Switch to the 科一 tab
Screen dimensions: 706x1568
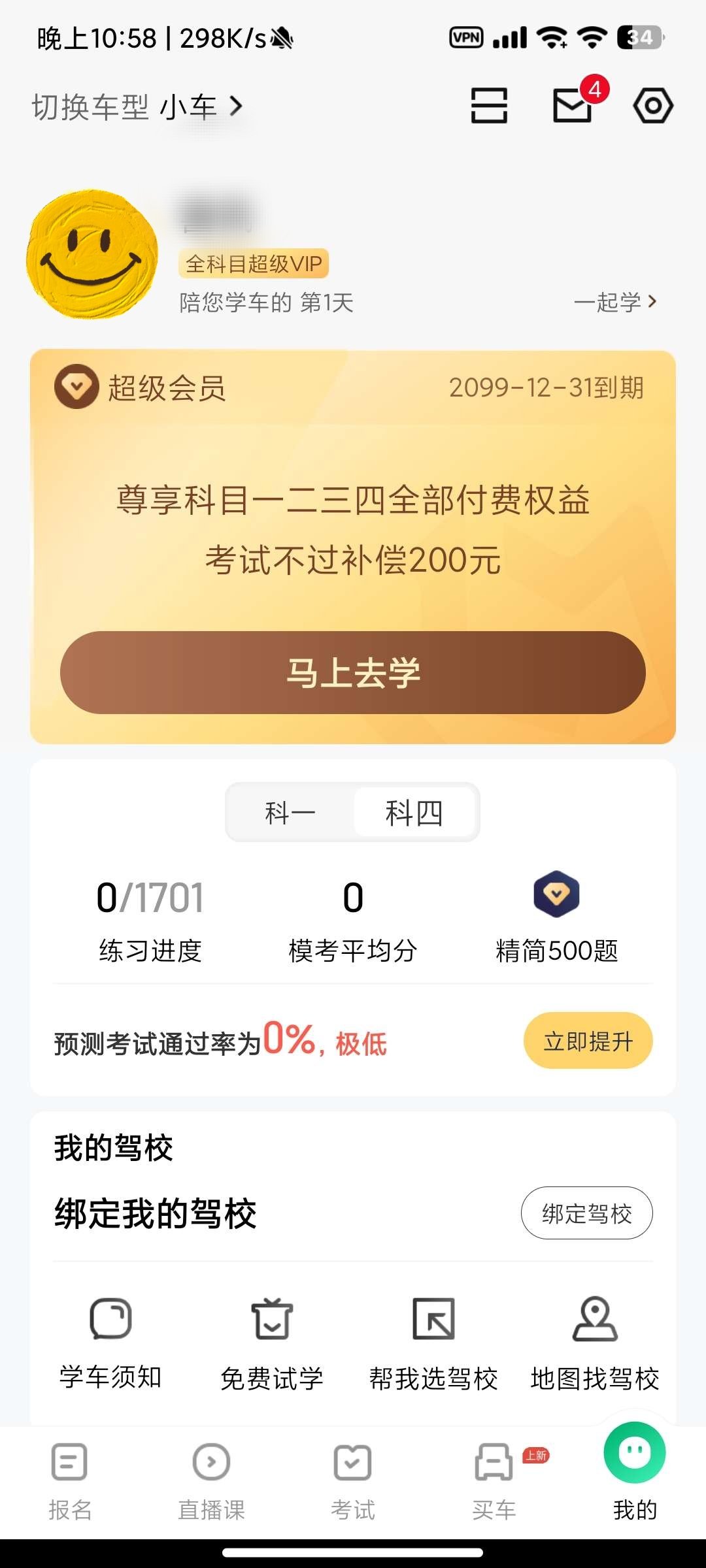pos(290,812)
